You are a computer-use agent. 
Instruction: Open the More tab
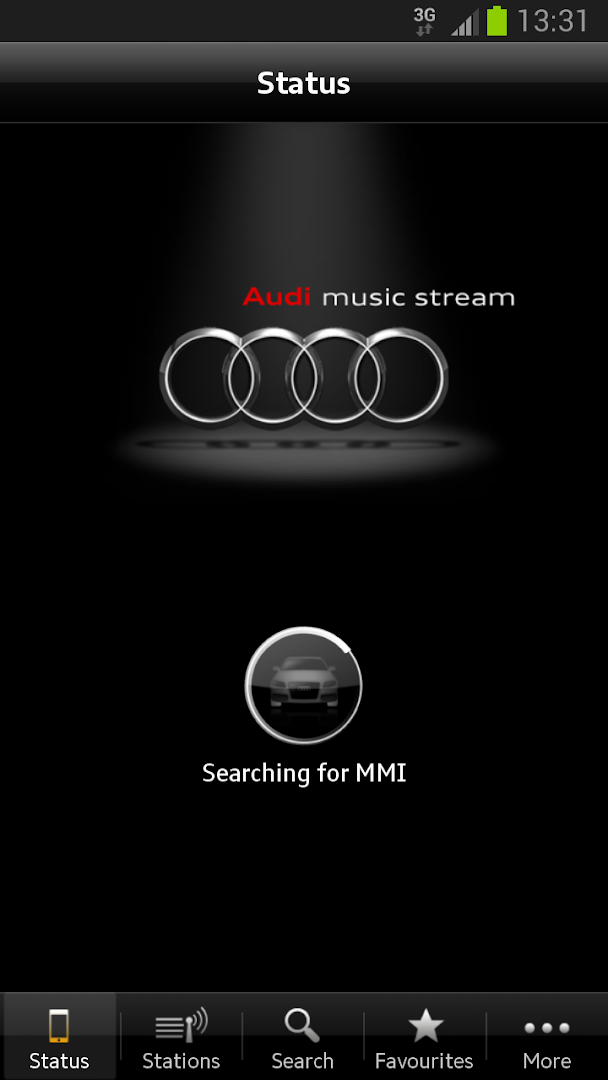(x=546, y=1037)
